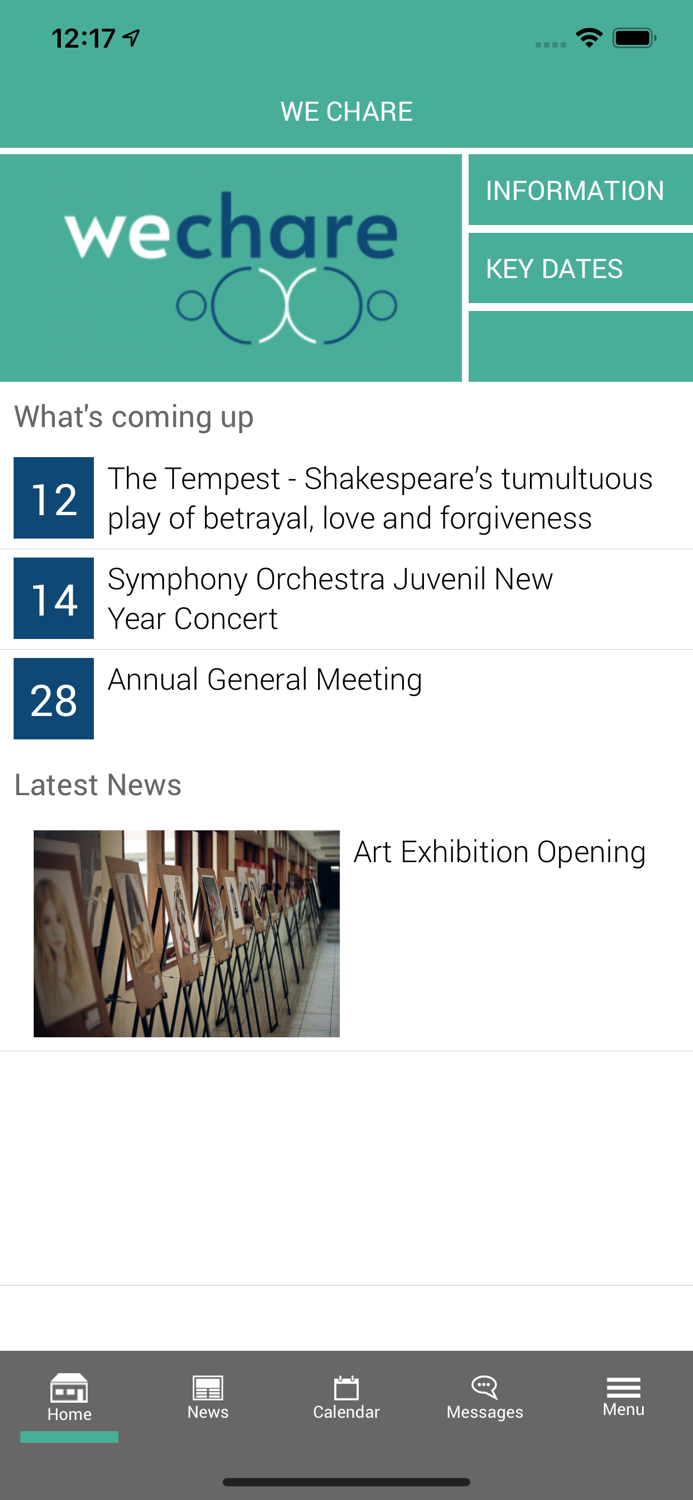Switch to the News tab

click(x=208, y=1397)
